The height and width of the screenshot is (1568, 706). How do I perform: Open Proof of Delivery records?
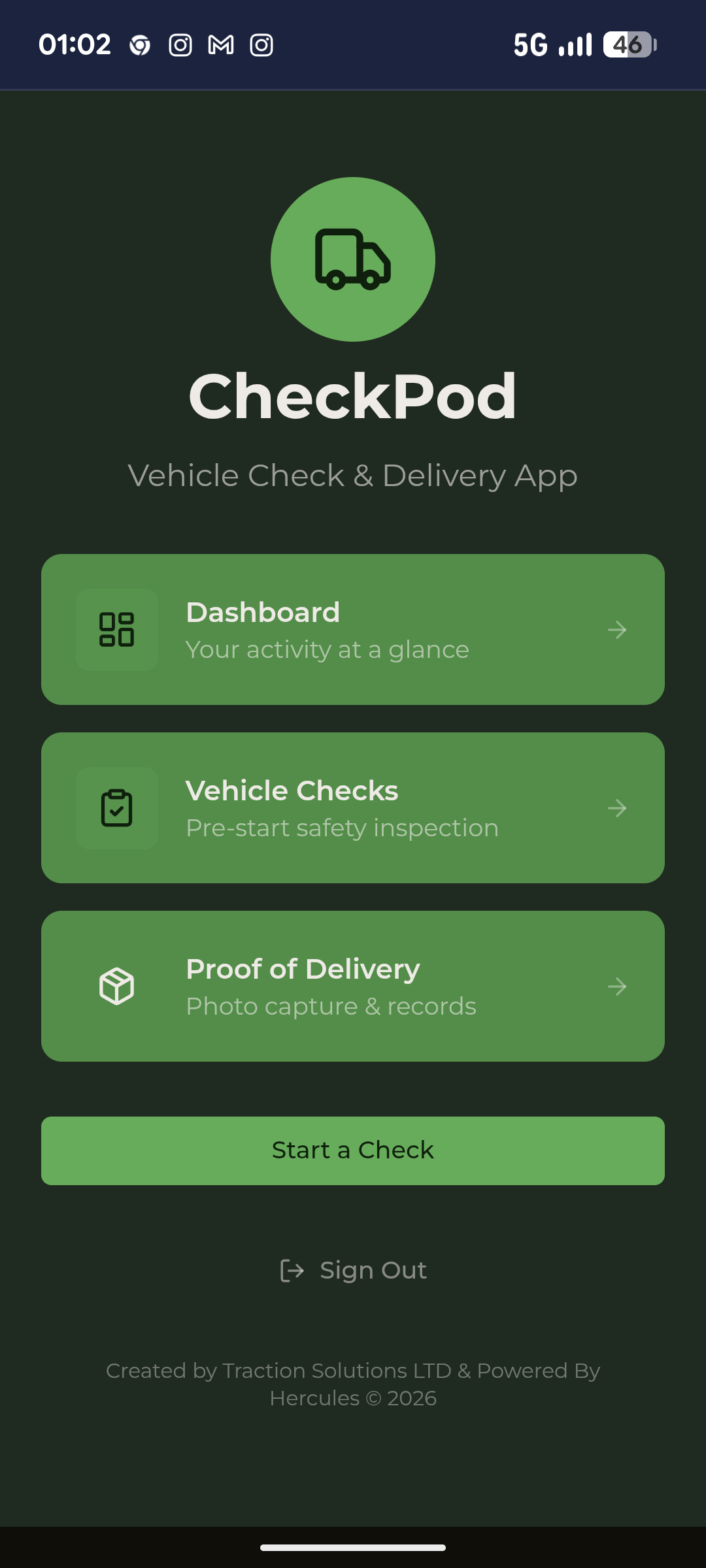(x=353, y=986)
